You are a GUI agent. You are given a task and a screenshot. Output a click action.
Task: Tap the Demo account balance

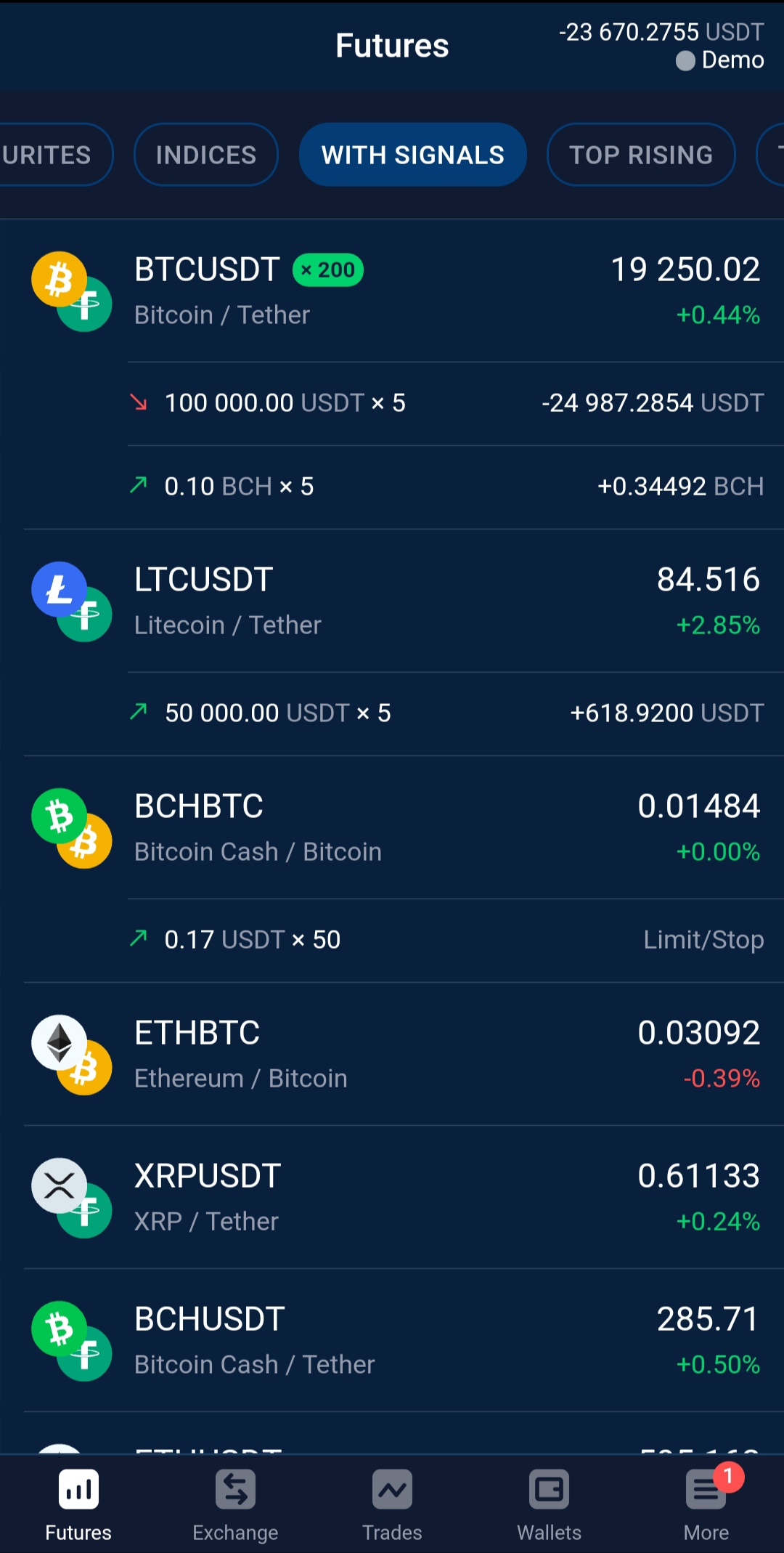pos(661,46)
